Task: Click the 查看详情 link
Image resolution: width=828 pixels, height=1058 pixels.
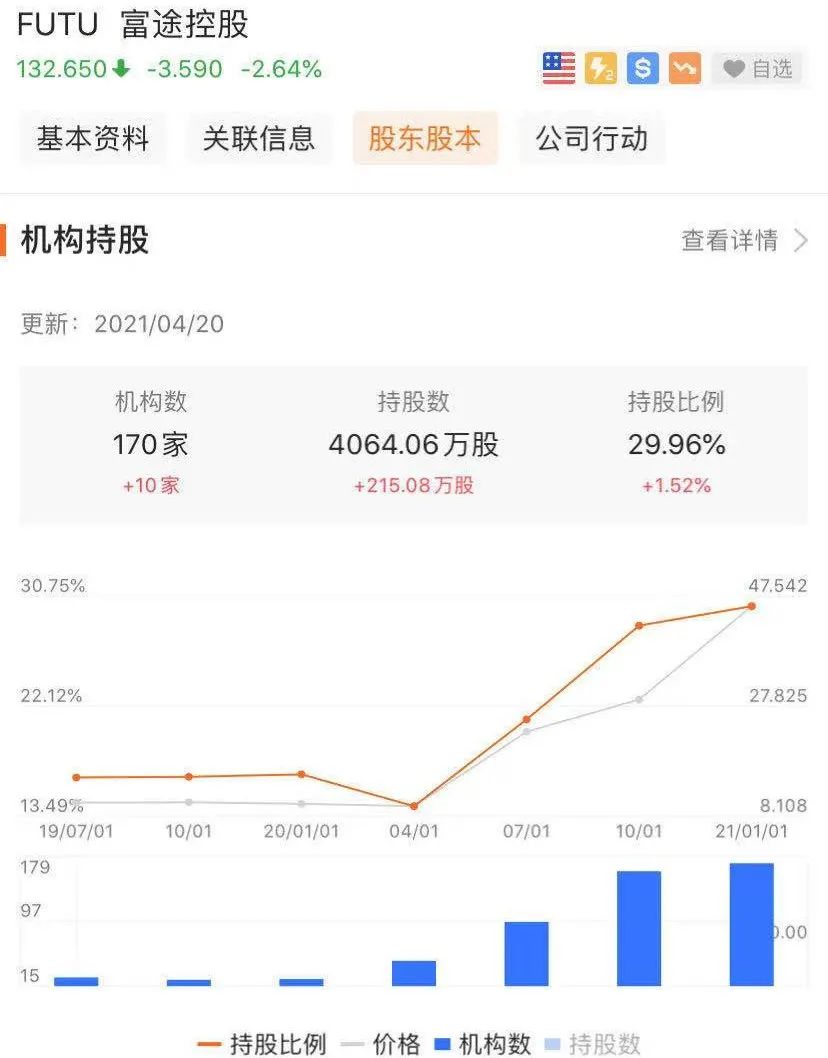Action: tap(728, 240)
